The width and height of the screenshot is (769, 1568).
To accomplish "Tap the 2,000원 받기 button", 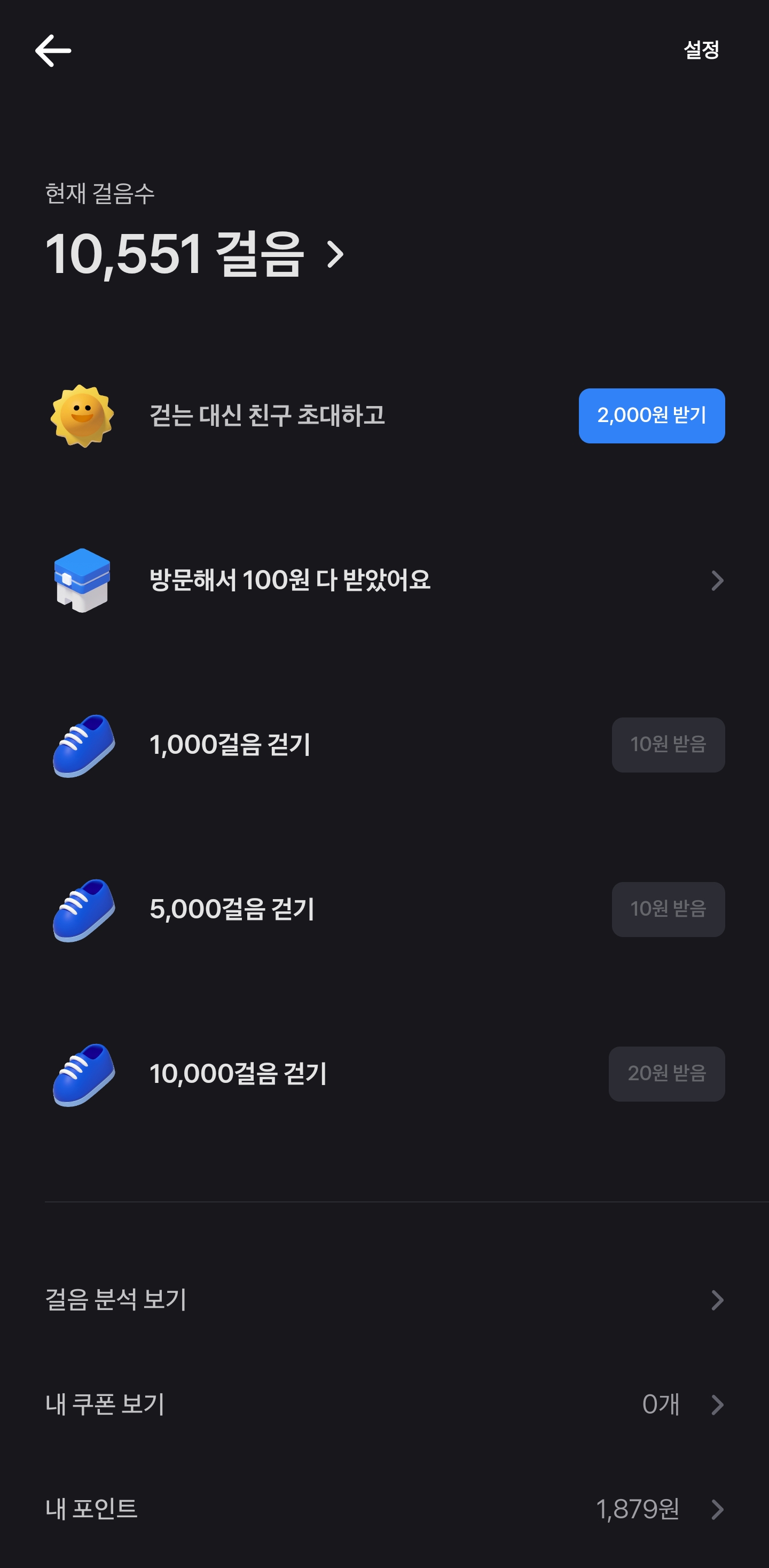I will pos(652,416).
